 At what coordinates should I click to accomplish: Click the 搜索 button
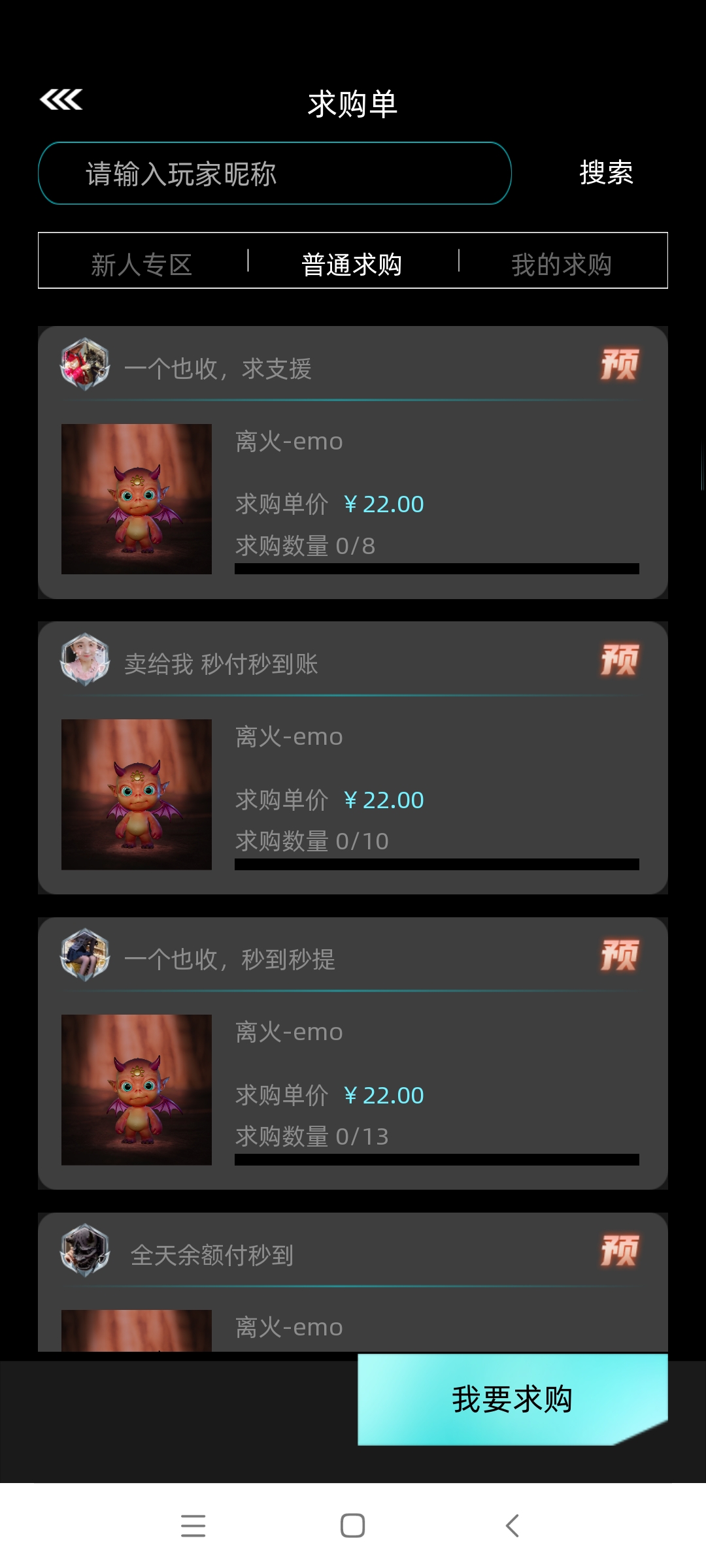click(x=605, y=174)
